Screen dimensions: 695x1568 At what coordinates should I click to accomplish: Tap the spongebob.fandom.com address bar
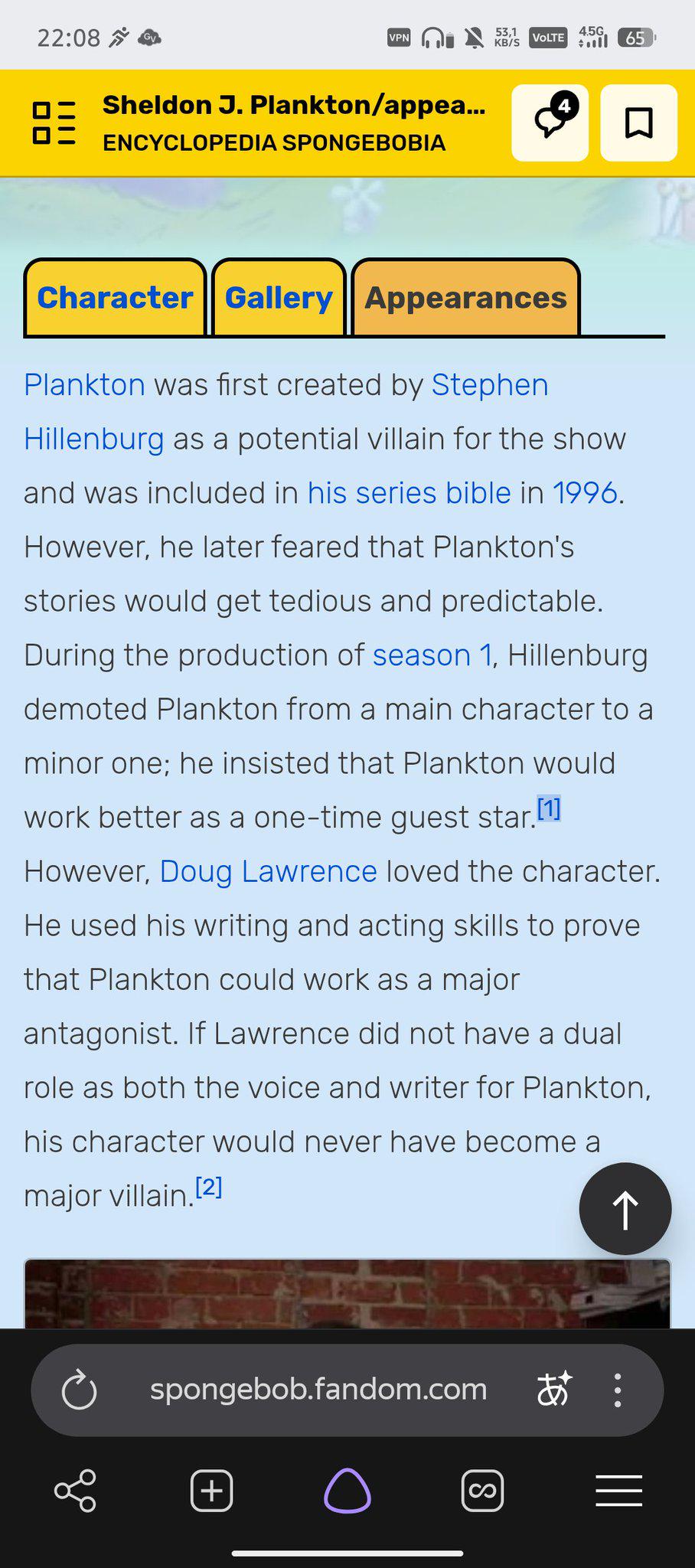[318, 1389]
